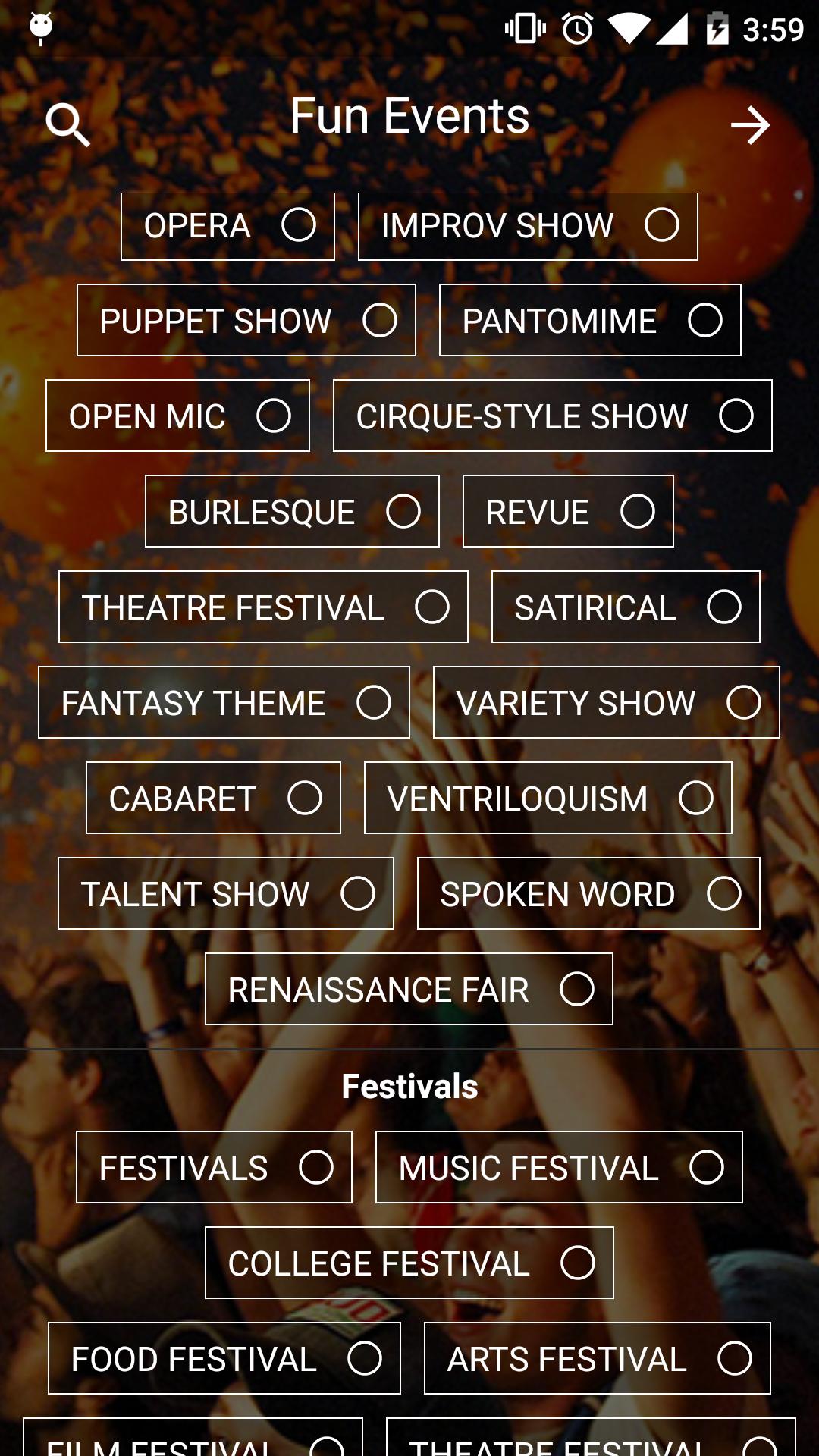The width and height of the screenshot is (819, 1456).
Task: Choose the Improv Show option
Action: coord(528,226)
